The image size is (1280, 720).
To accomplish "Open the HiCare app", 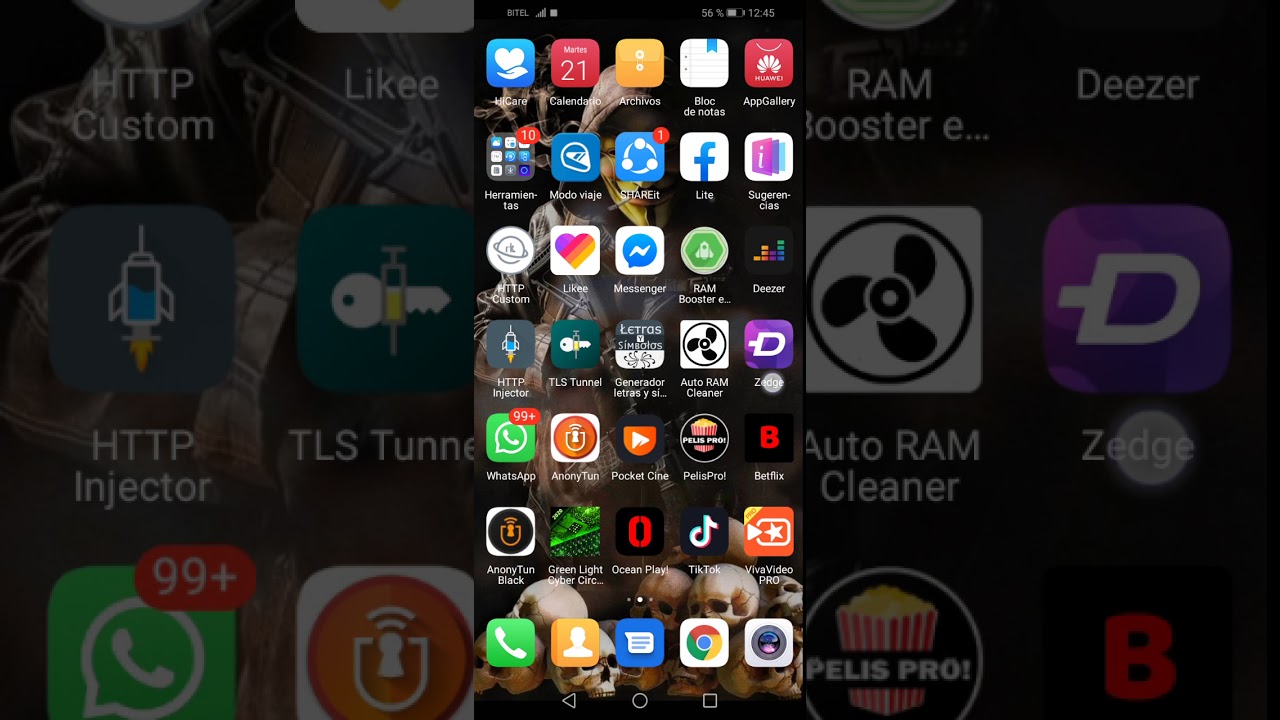I will [510, 64].
